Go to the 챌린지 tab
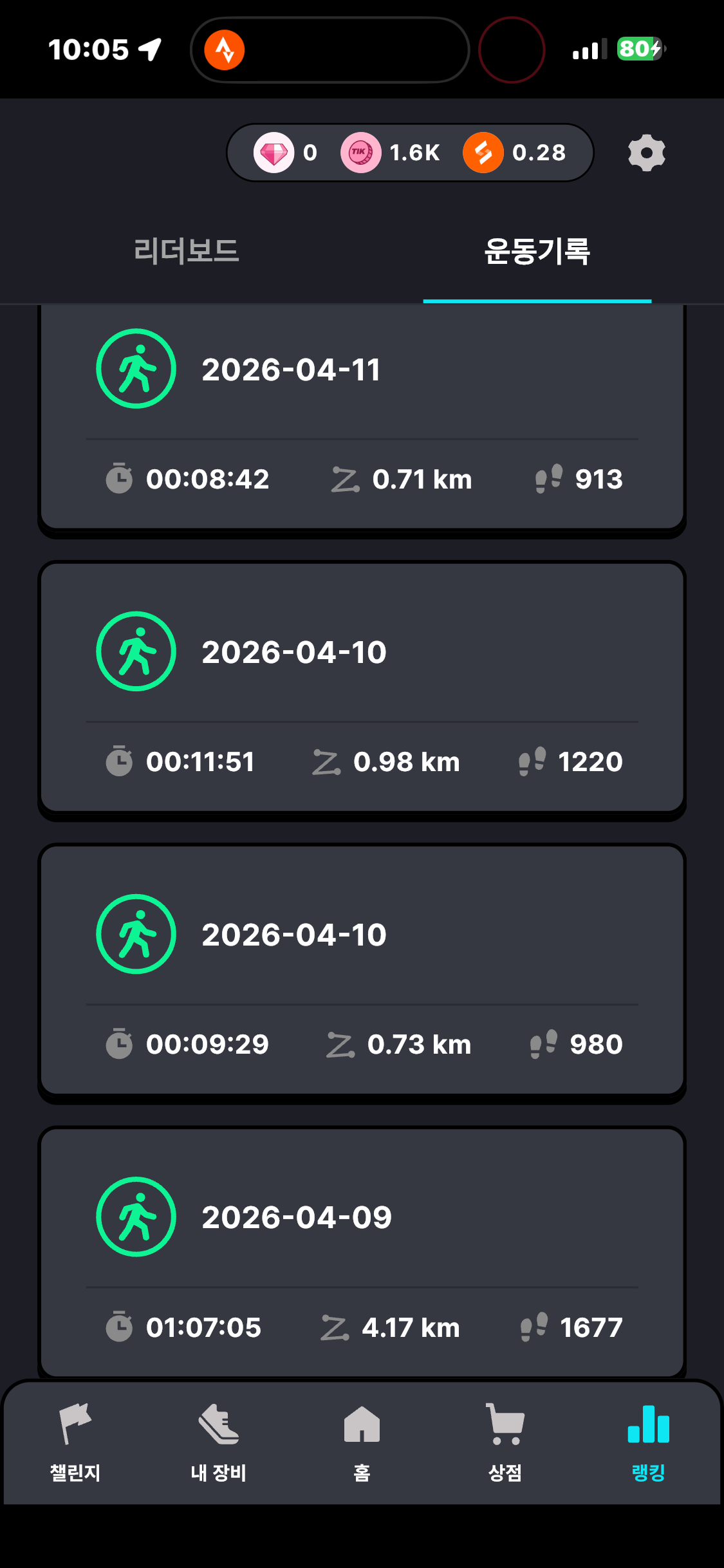The width and height of the screenshot is (724, 1568). pos(75,1442)
